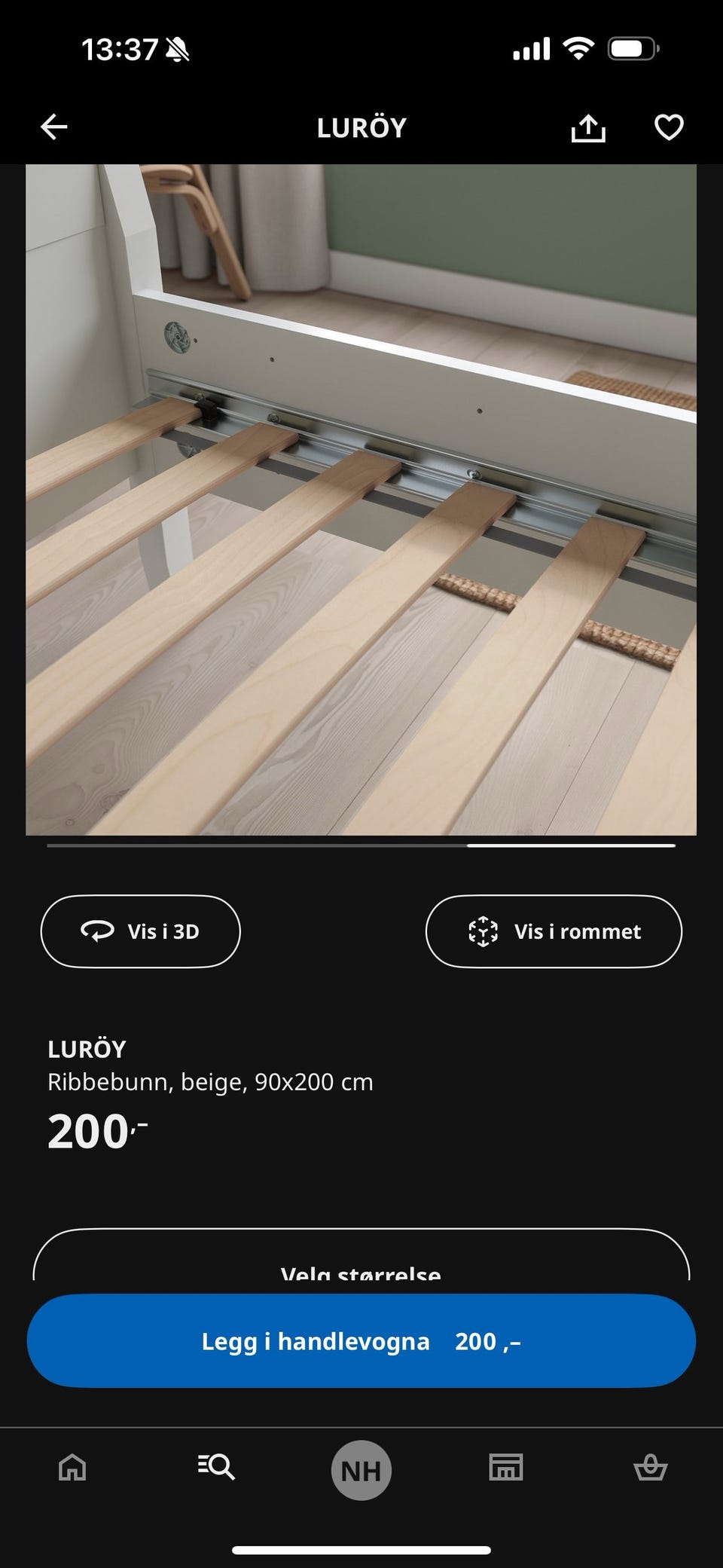Open the Home tab in bottom navigation
The height and width of the screenshot is (1568, 723).
coord(72,1468)
